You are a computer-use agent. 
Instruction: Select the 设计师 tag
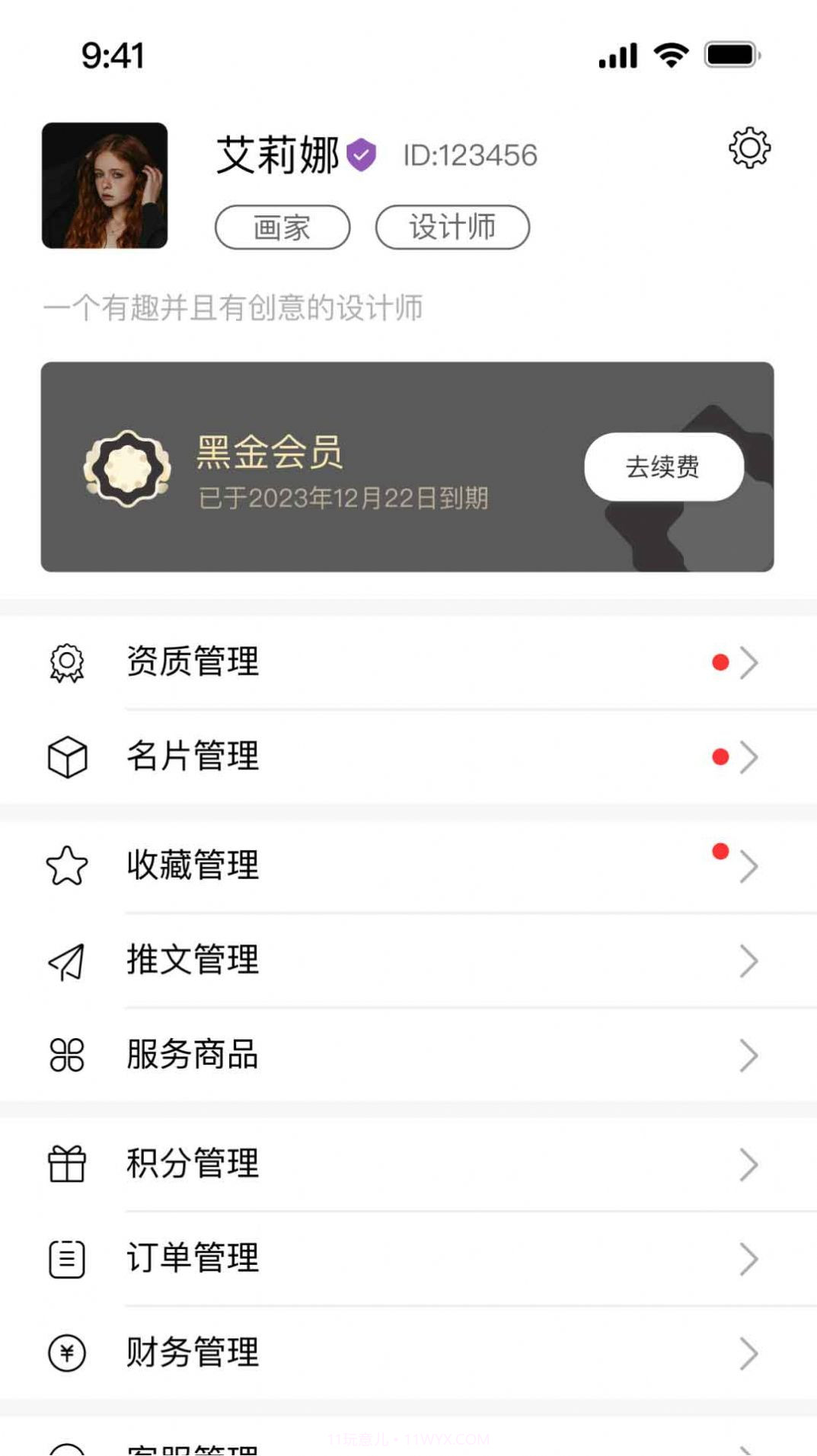452,227
